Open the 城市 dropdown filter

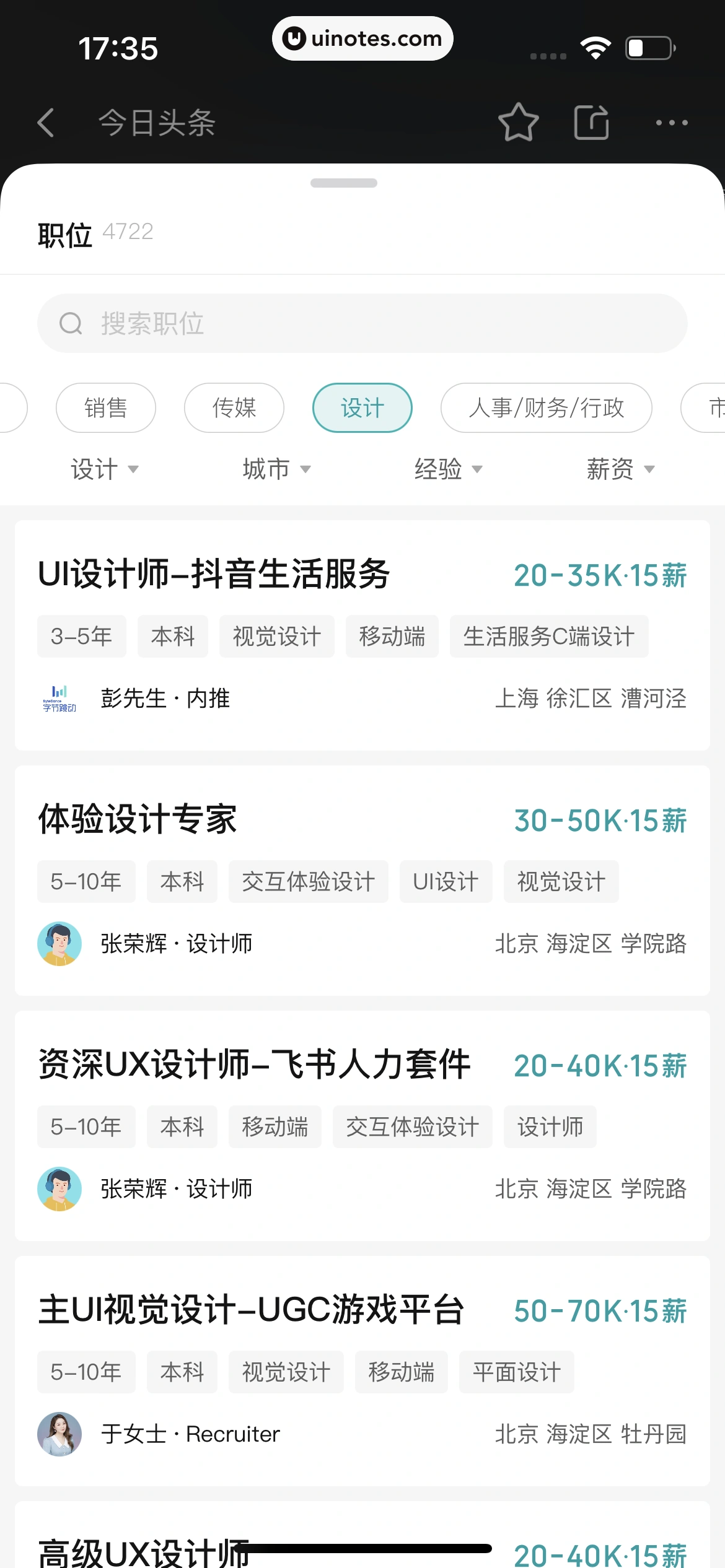point(275,469)
